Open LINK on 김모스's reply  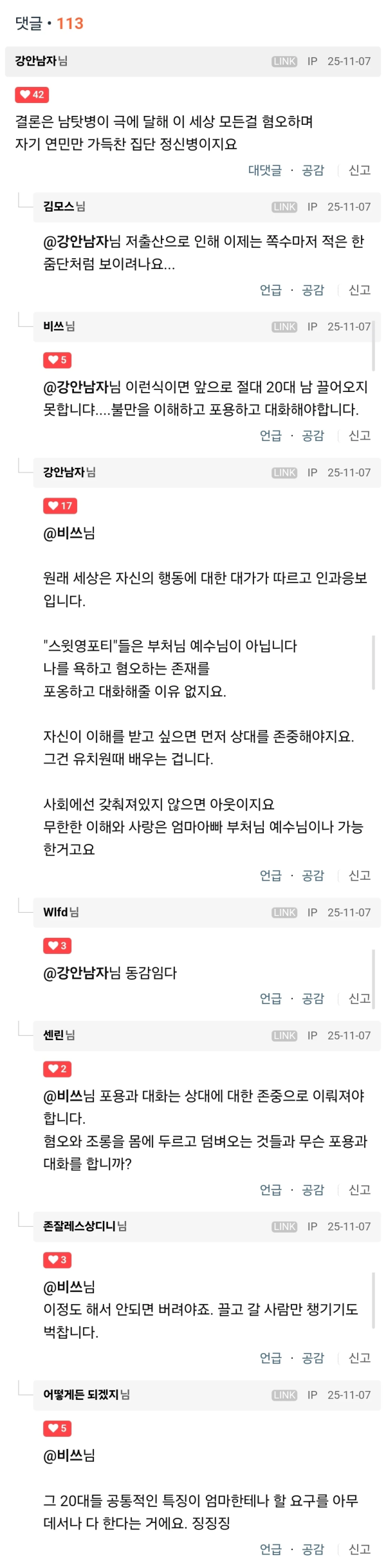point(284,207)
